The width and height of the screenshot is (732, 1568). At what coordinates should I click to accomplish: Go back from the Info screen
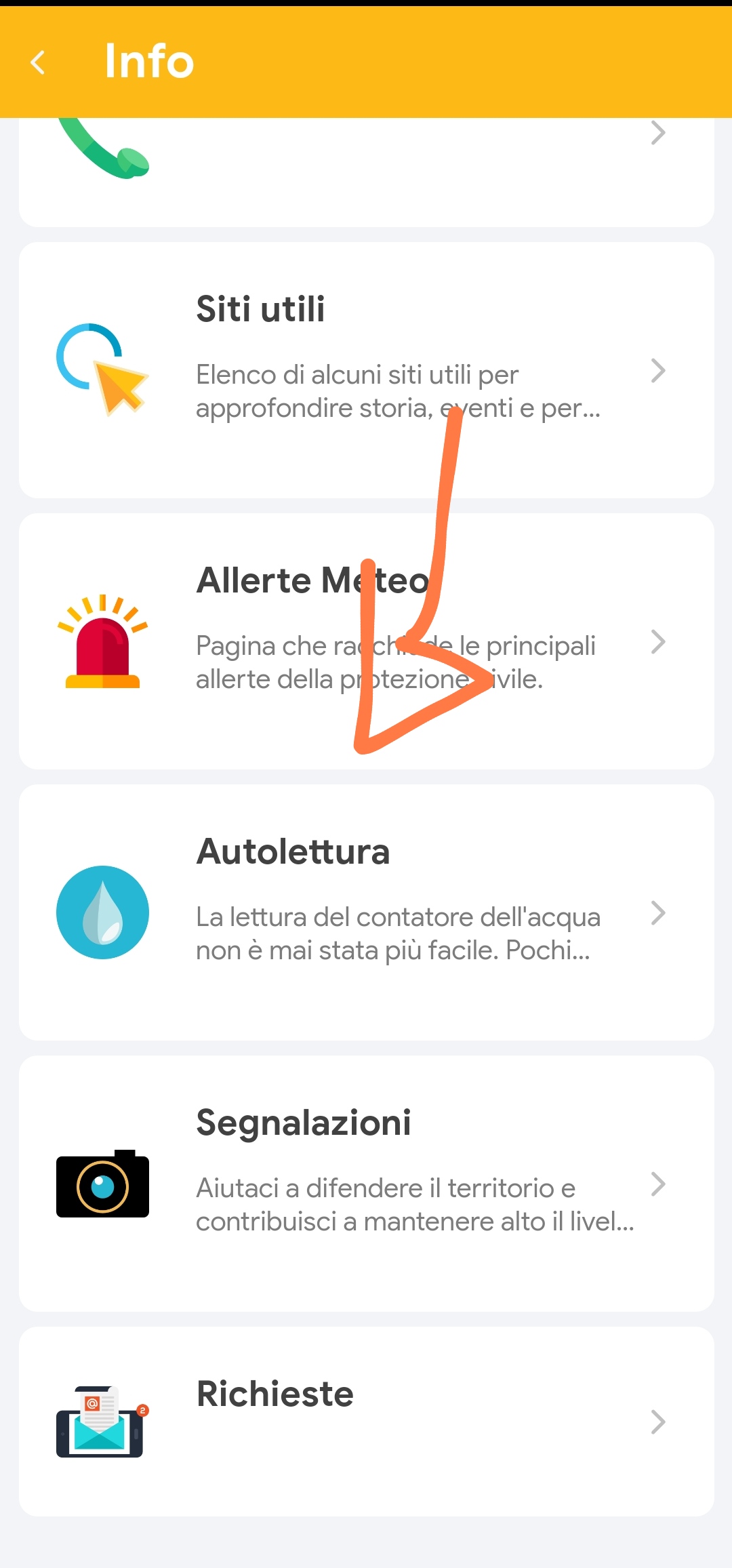pyautogui.click(x=39, y=62)
